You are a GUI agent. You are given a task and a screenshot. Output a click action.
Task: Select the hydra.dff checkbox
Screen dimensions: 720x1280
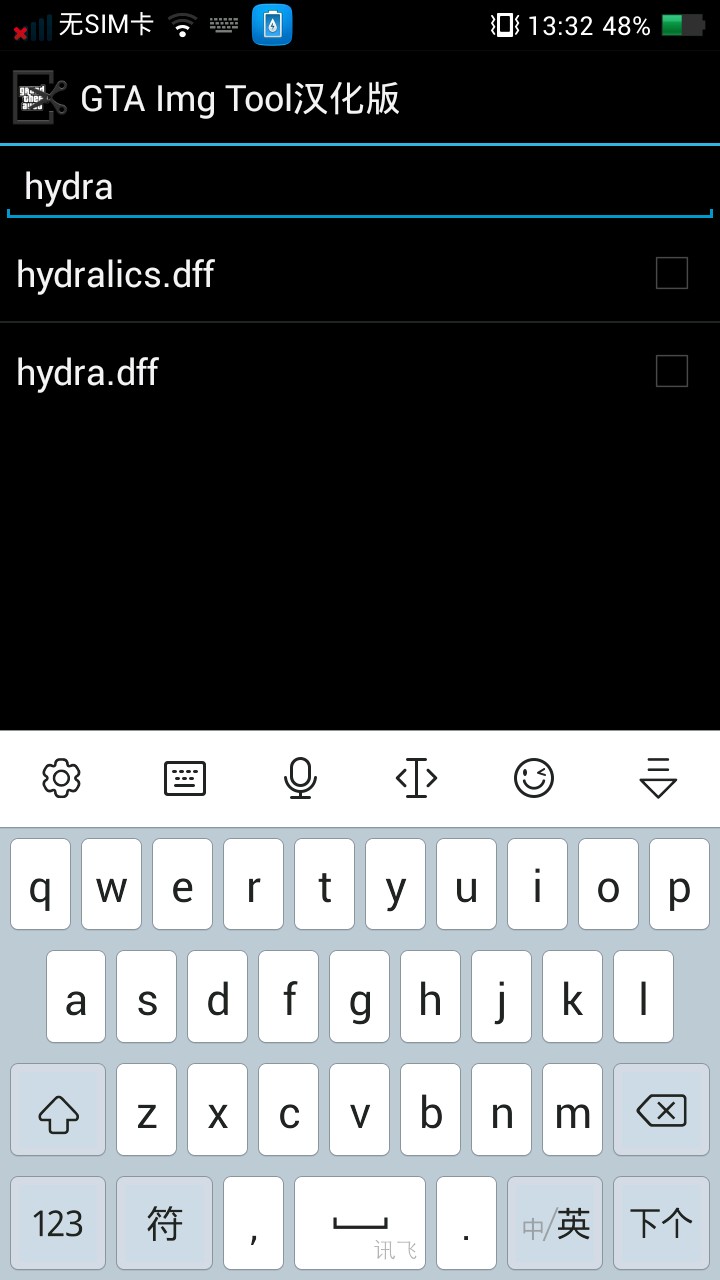coord(671,371)
